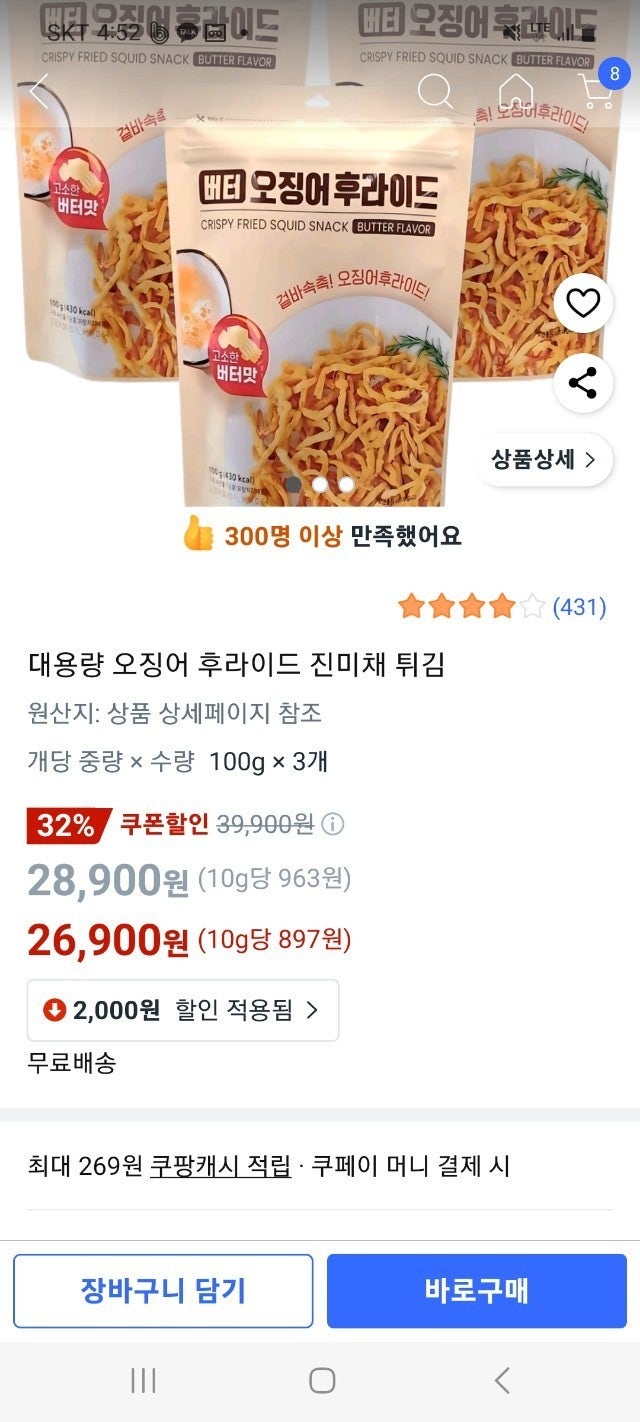Go to Coupang home via house icon
640x1422 pixels.
coord(516,92)
